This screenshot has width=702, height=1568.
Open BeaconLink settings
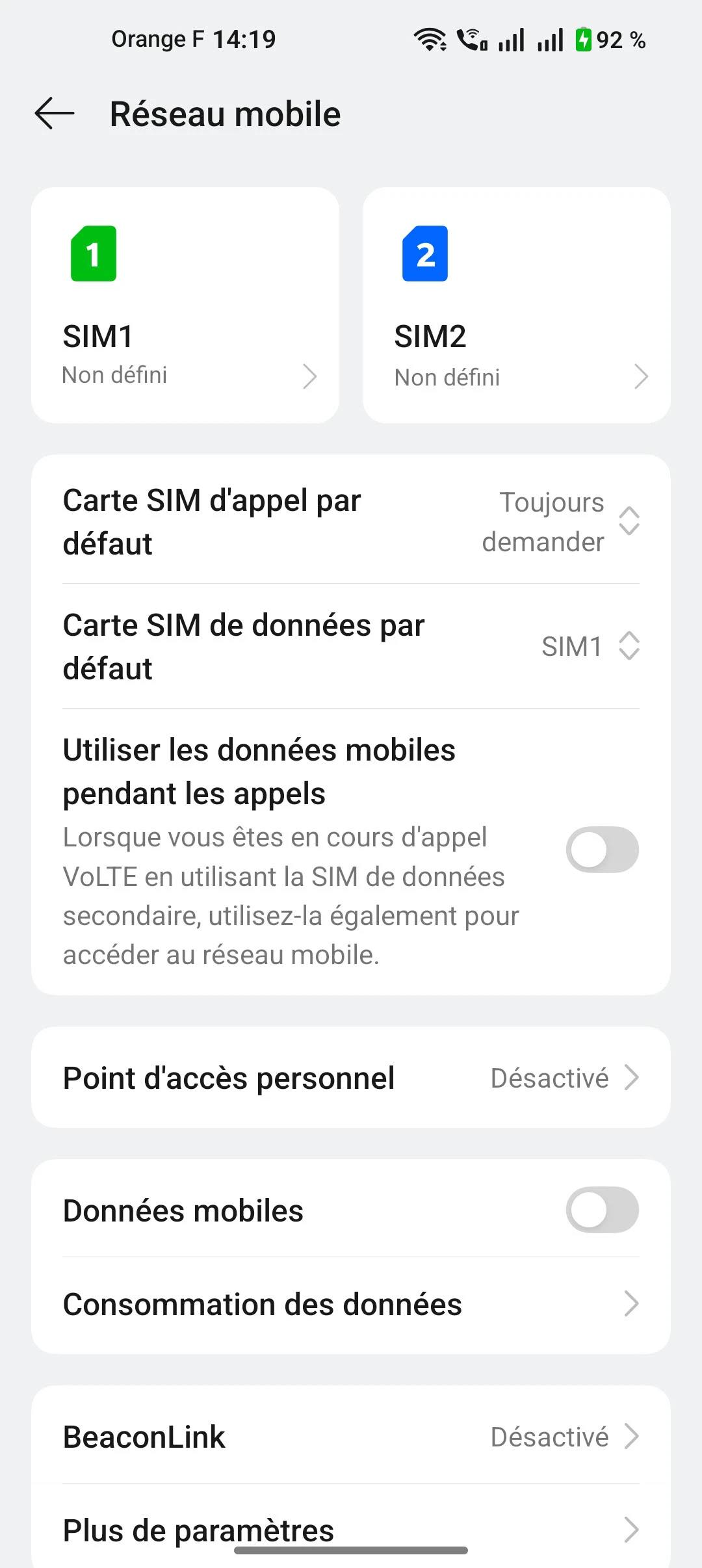coord(351,1437)
